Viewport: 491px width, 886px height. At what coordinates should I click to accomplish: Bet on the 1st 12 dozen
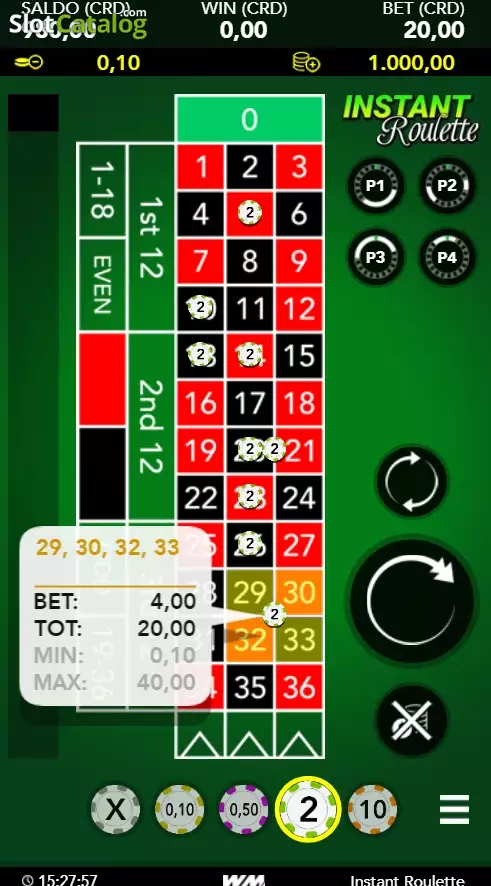pyautogui.click(x=151, y=237)
